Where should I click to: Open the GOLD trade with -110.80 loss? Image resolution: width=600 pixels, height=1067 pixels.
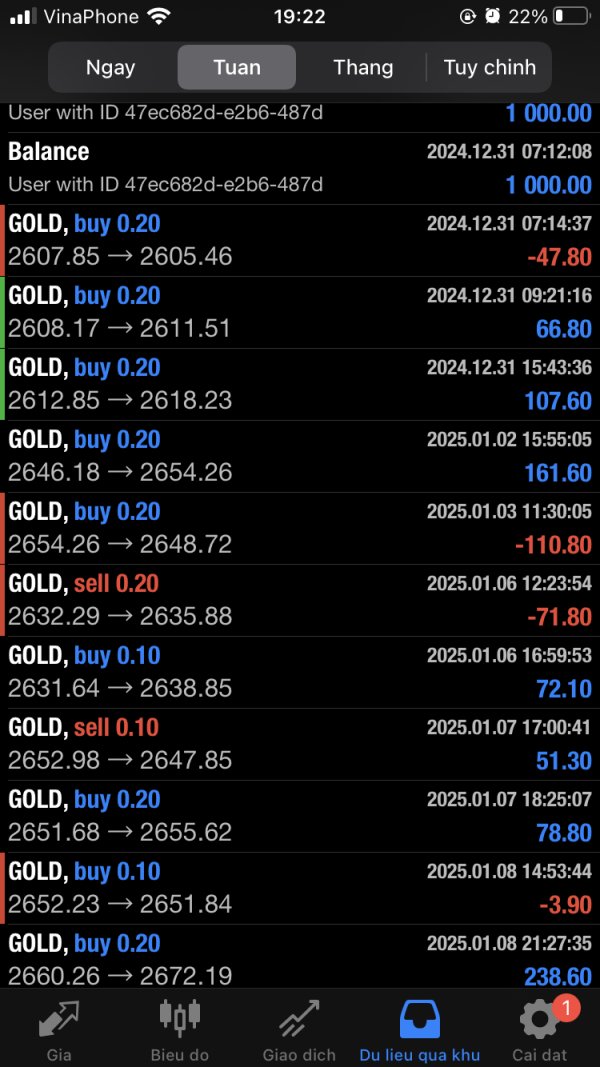(300, 529)
